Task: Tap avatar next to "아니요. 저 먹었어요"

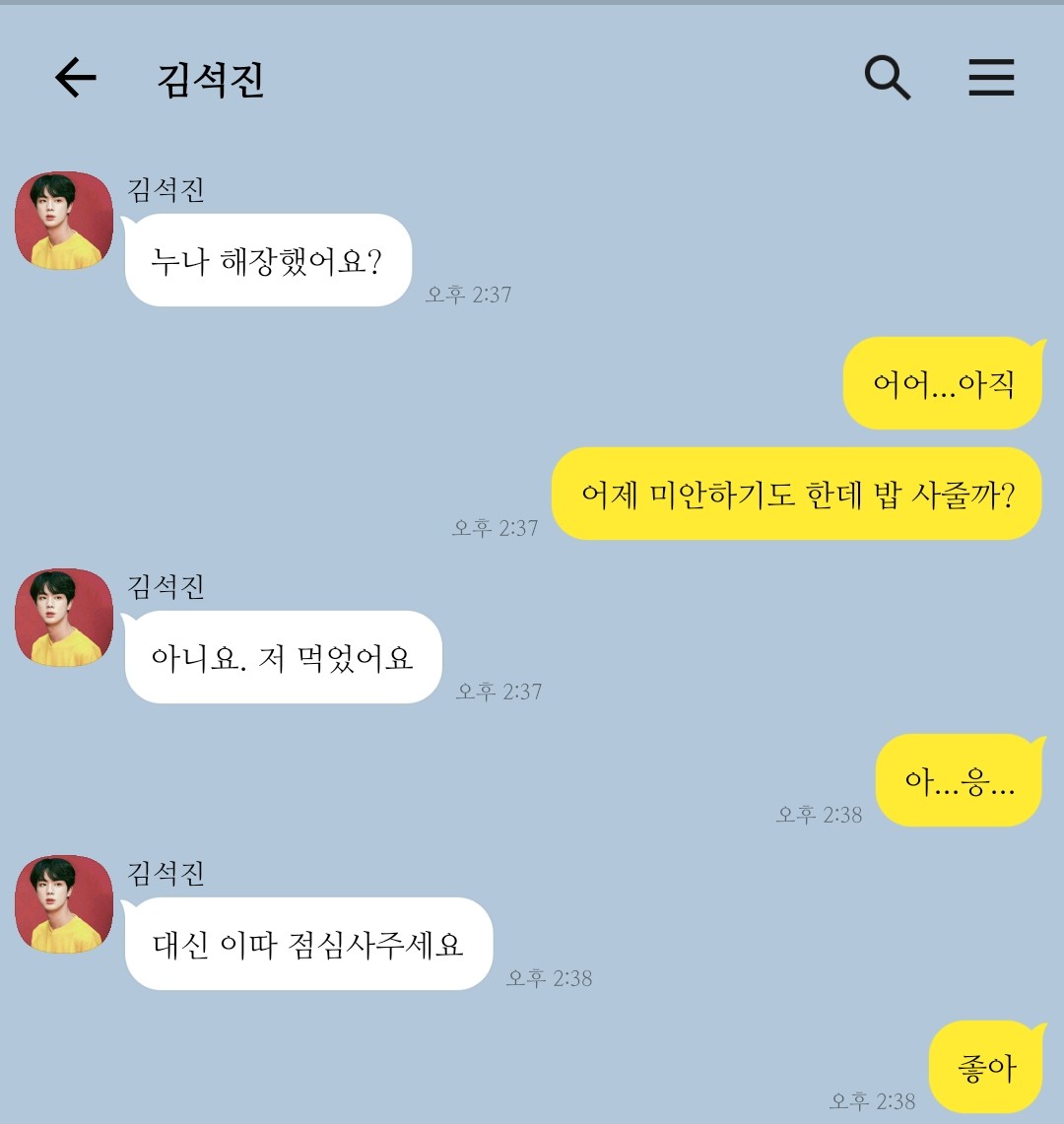Action: point(64,618)
